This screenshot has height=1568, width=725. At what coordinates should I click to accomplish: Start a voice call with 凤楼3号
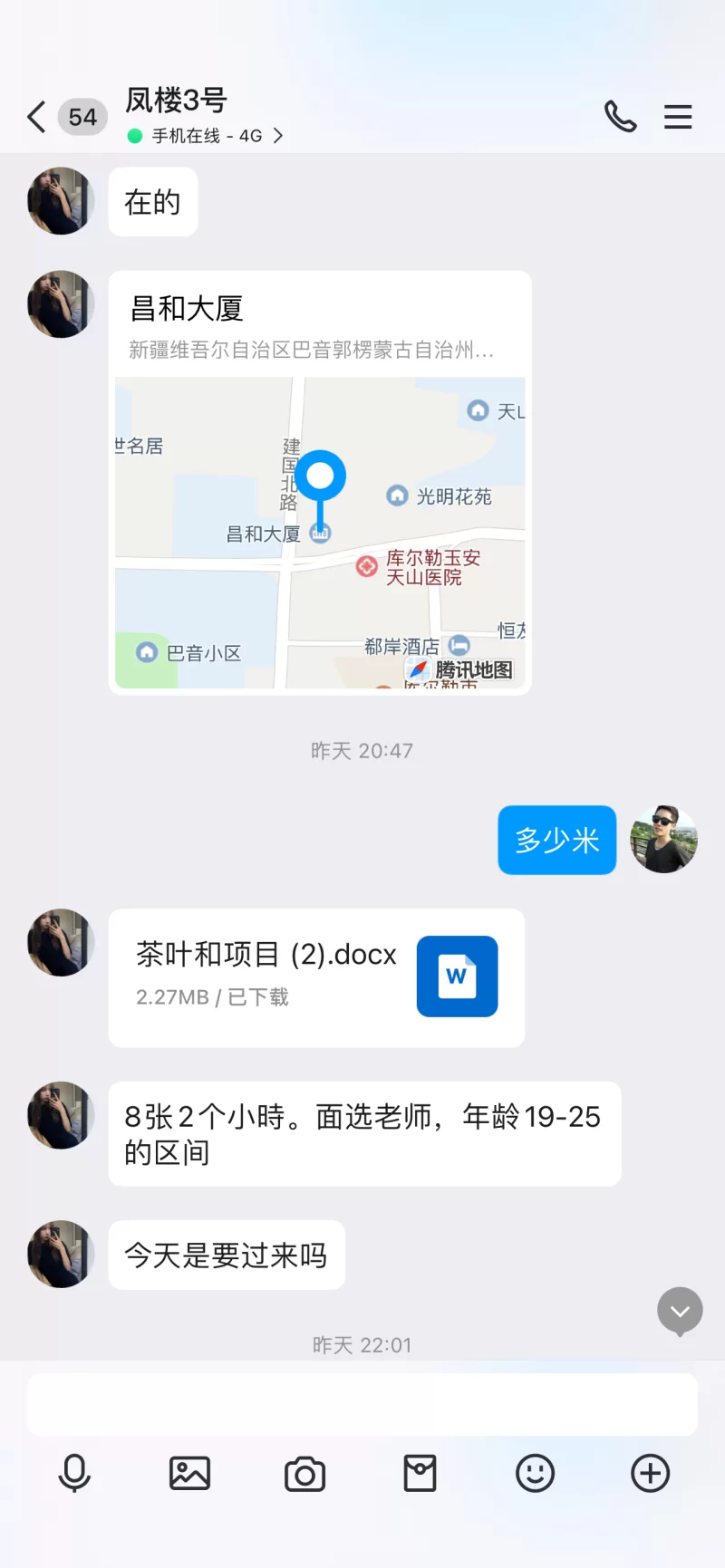click(621, 117)
